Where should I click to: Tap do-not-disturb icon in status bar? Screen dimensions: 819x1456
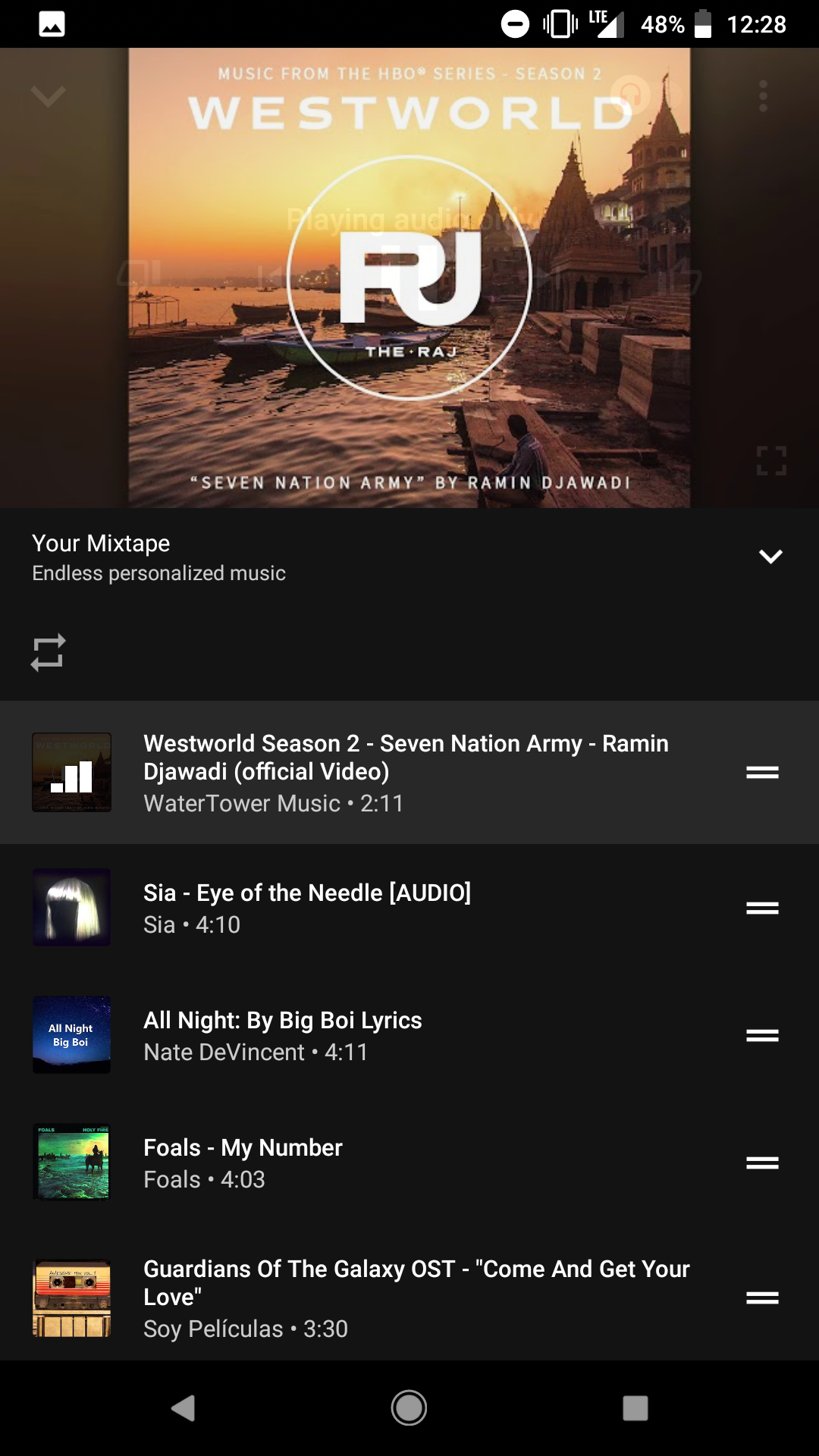tap(513, 25)
